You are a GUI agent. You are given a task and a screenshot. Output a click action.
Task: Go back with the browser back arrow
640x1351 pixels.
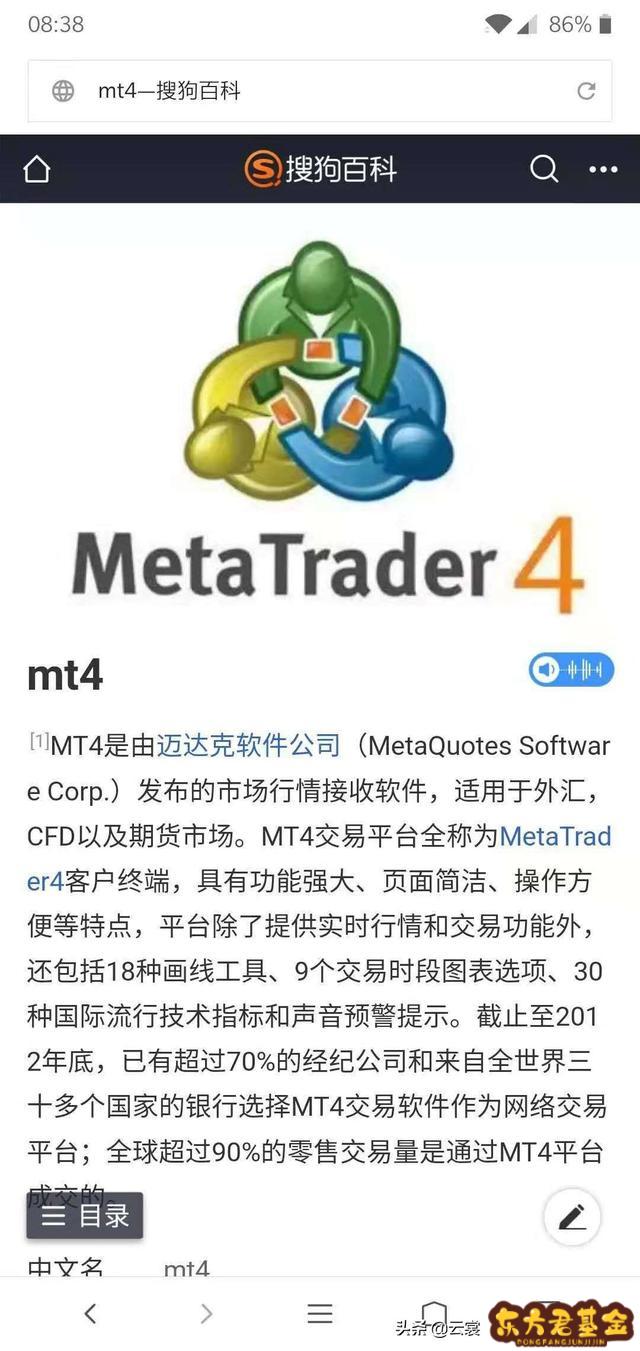[x=90, y=1313]
